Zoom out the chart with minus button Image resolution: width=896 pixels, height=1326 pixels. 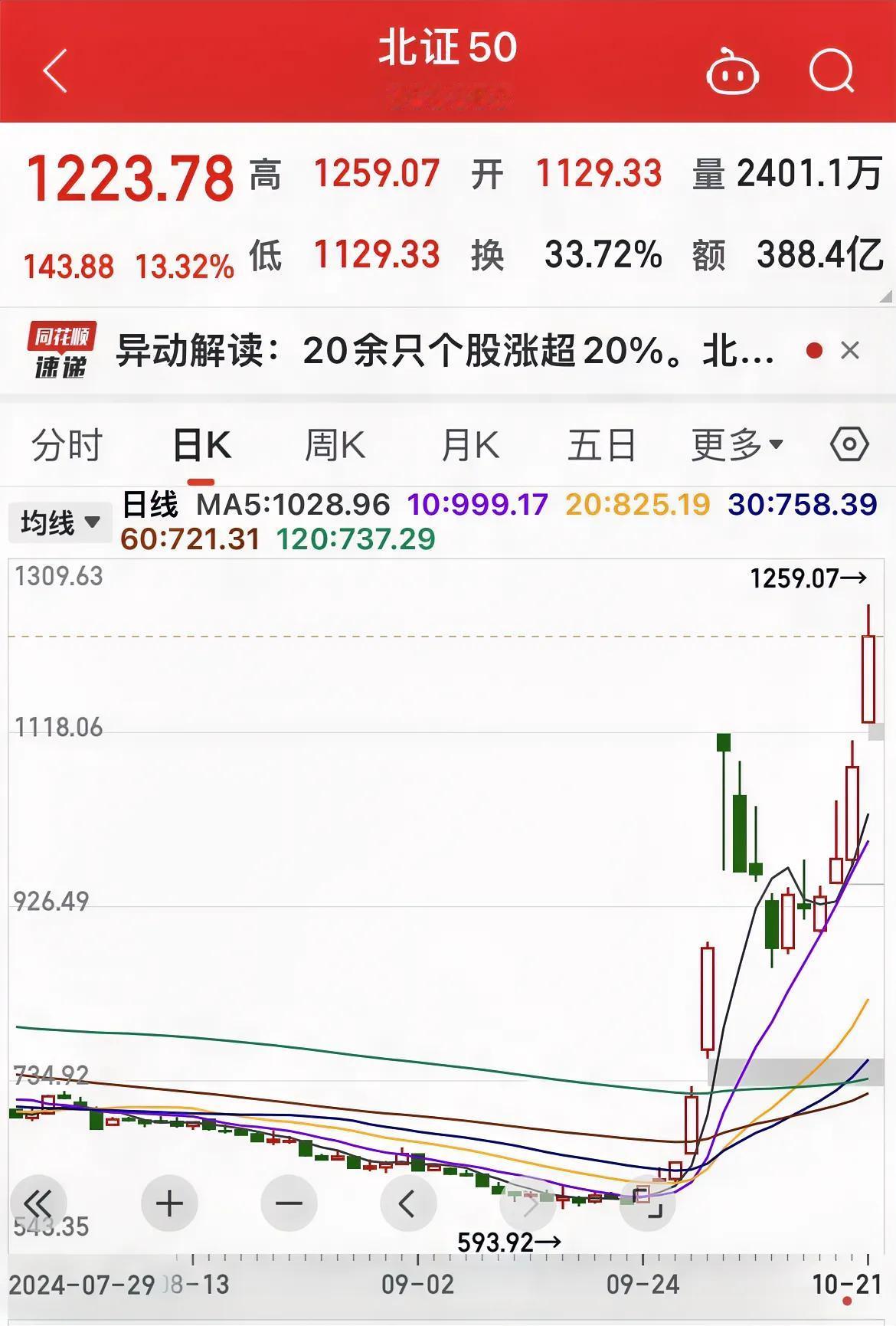[289, 1203]
